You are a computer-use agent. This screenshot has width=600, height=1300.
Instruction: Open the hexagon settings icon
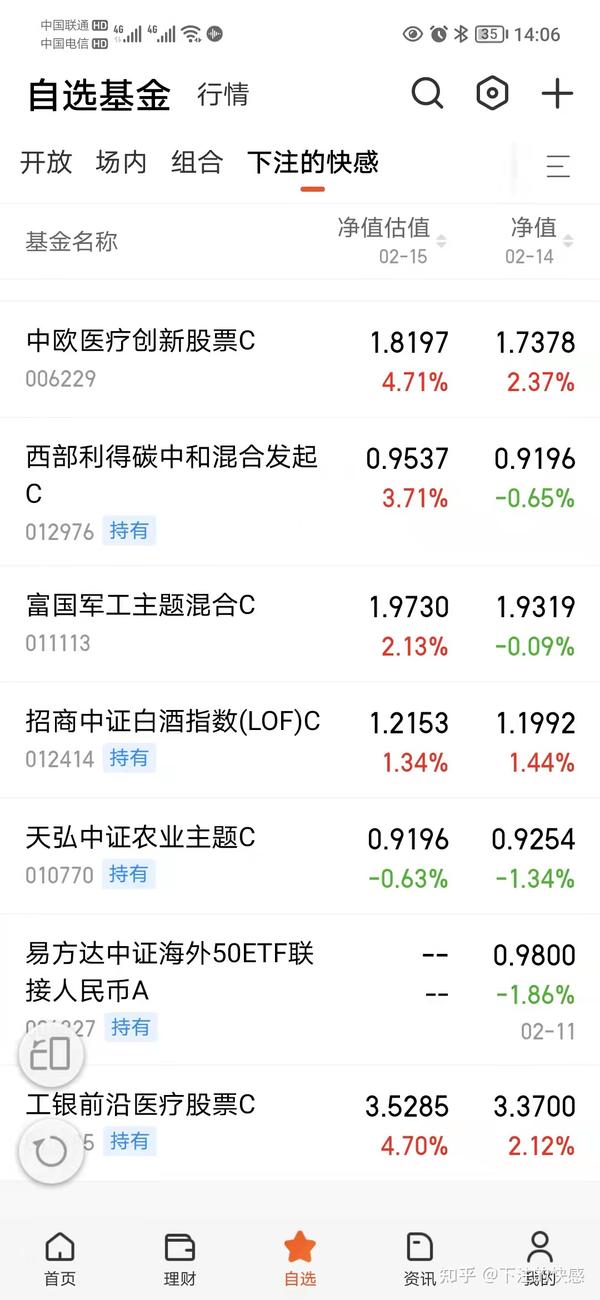[x=492, y=94]
